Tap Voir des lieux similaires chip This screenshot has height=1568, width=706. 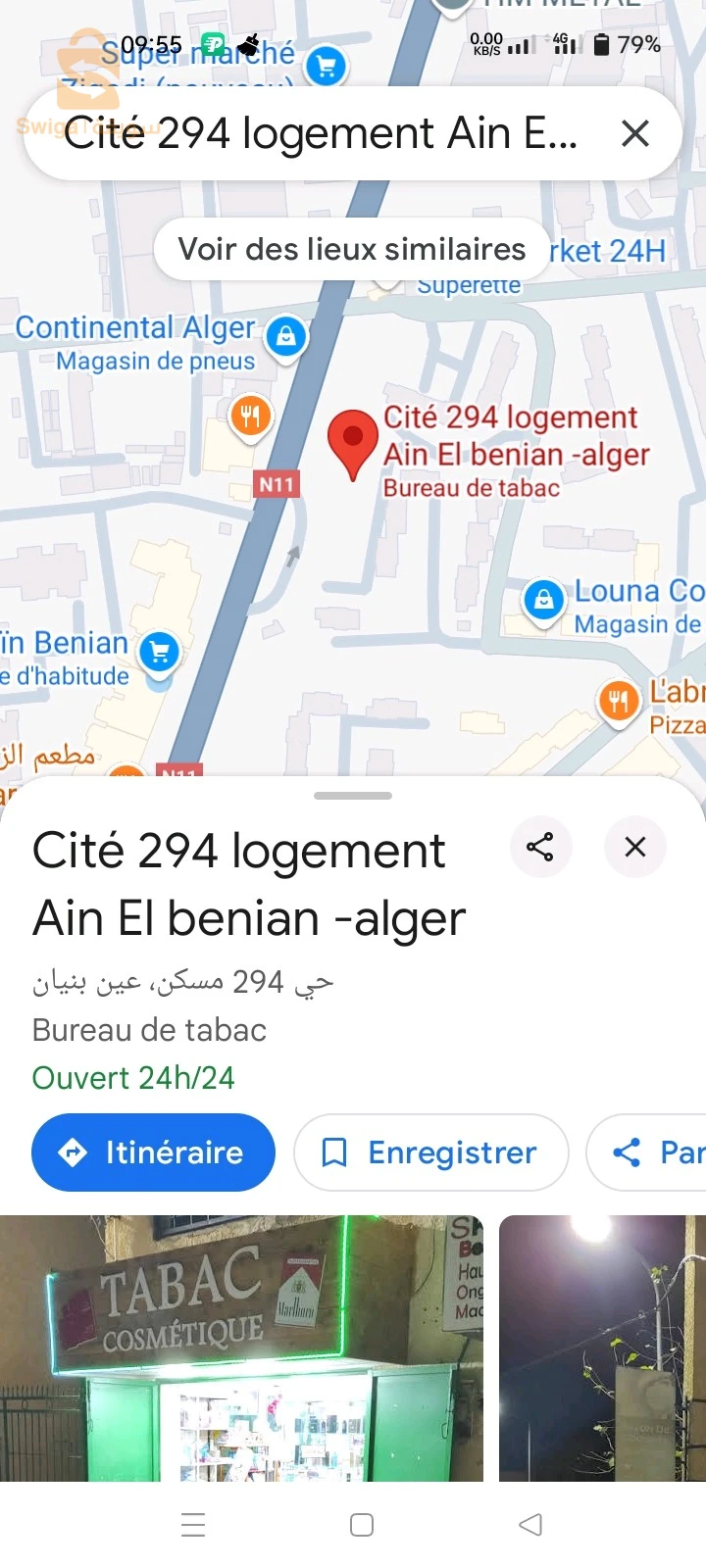pyautogui.click(x=351, y=249)
